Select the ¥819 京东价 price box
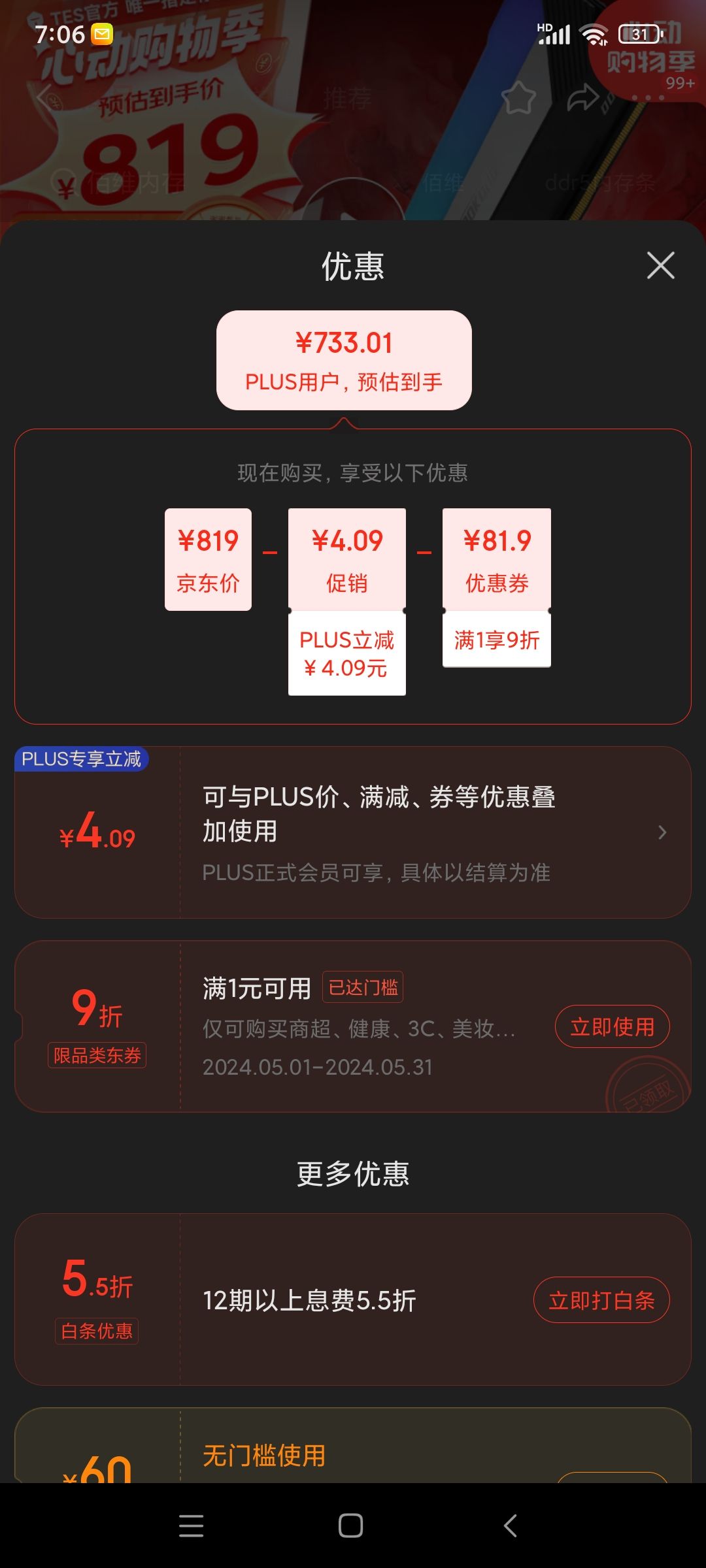This screenshot has width=706, height=1568. [x=207, y=559]
